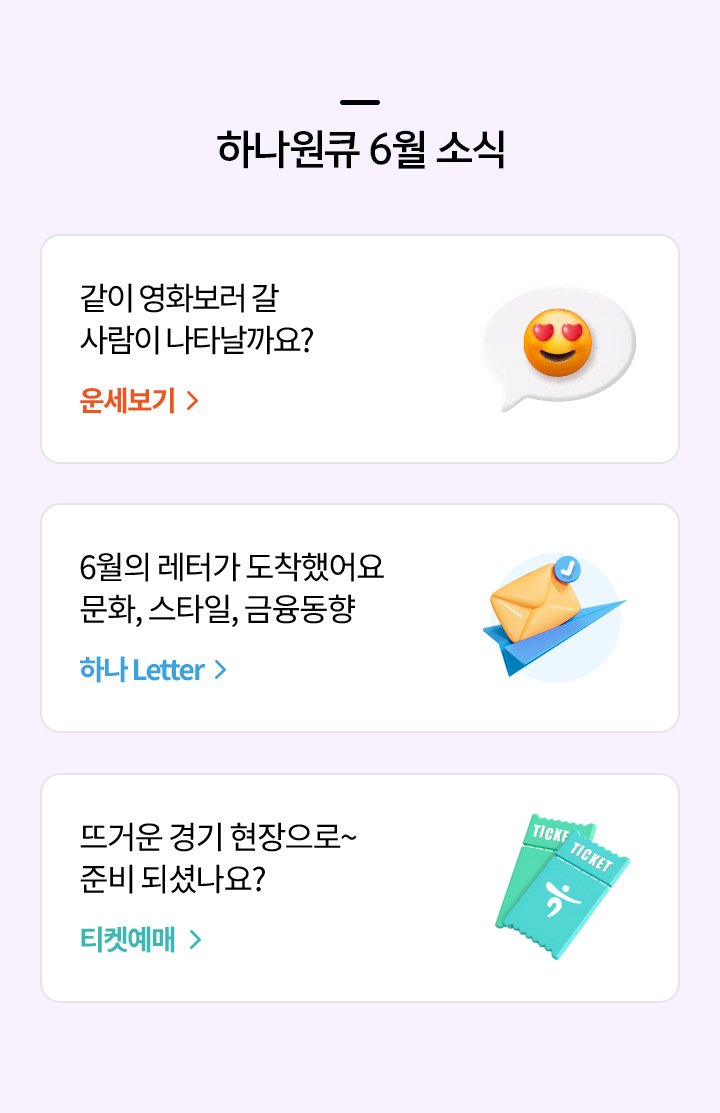Click the 하나원큐 6월 소식 title

coord(360,148)
